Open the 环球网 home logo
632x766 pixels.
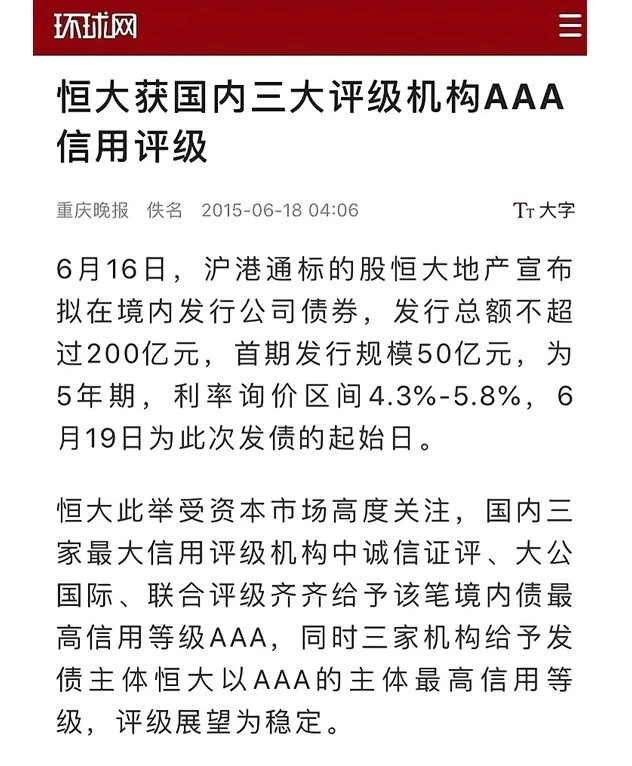(x=95, y=26)
